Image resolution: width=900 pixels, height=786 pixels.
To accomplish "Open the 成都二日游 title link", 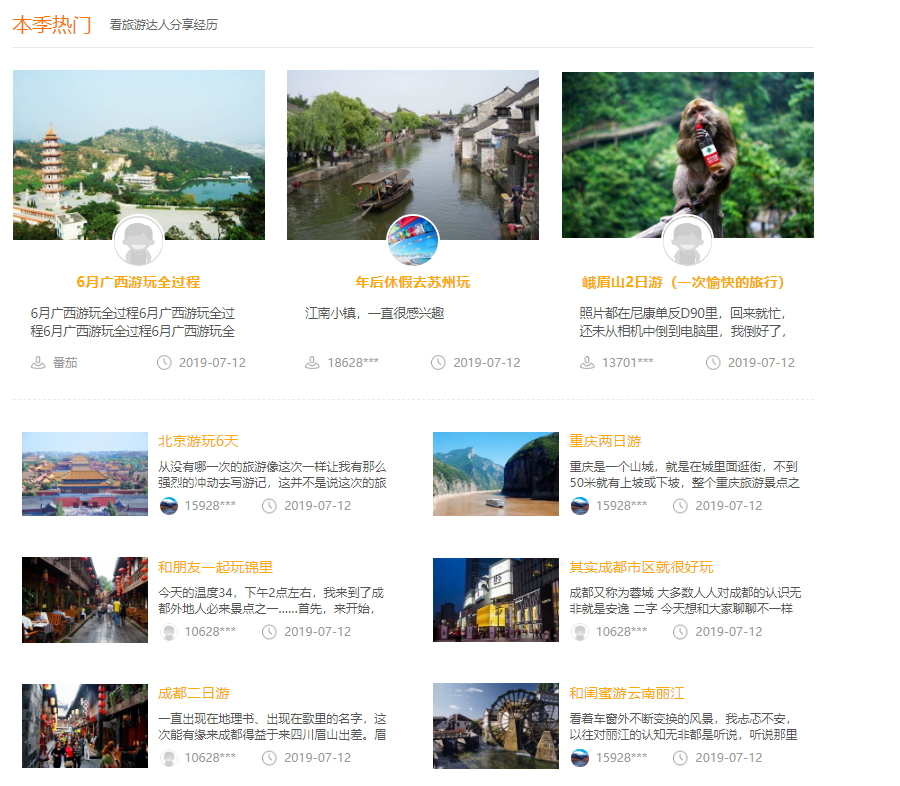I will tap(194, 693).
